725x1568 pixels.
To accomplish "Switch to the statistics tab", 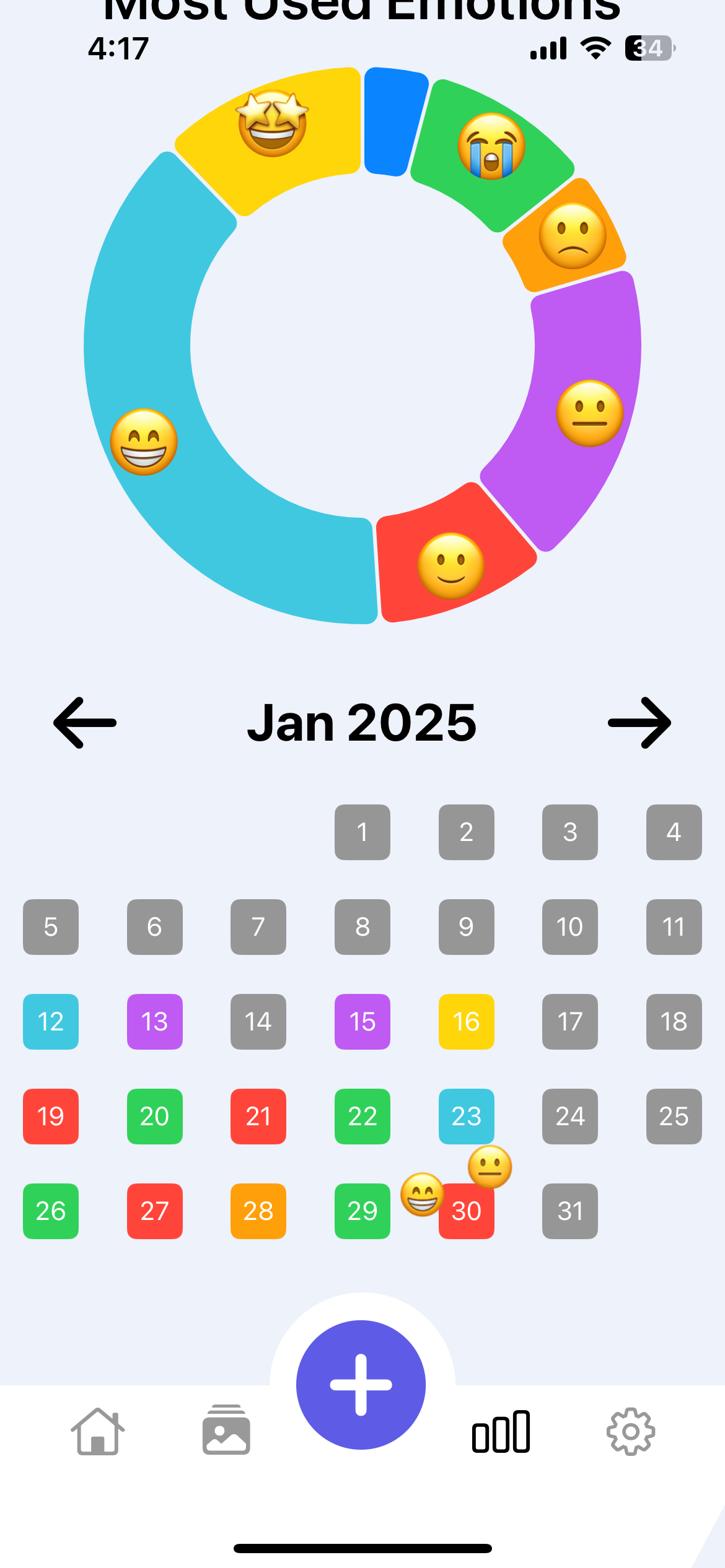I will pos(501,1431).
